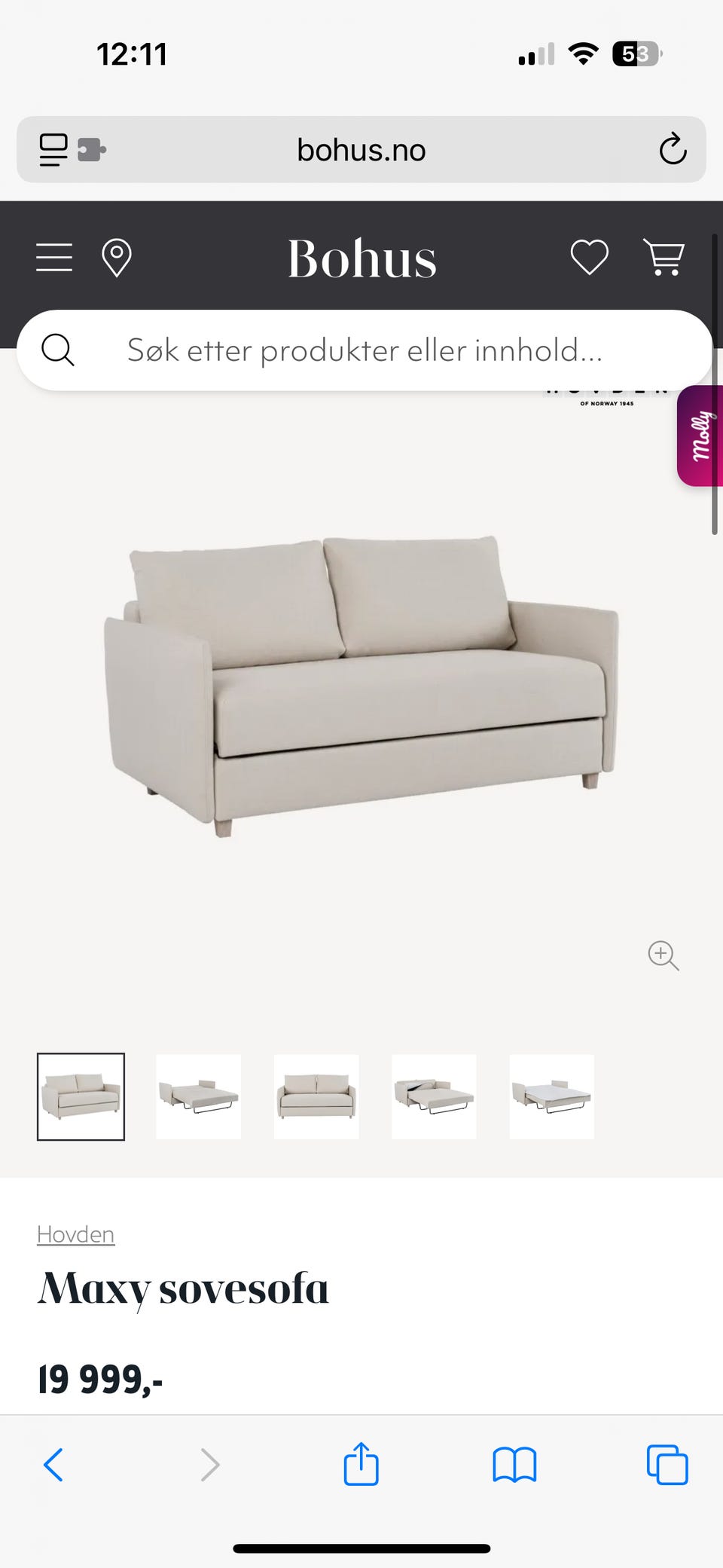This screenshot has width=723, height=1568.
Task: Tap the bohus.no address bar
Action: 361,150
